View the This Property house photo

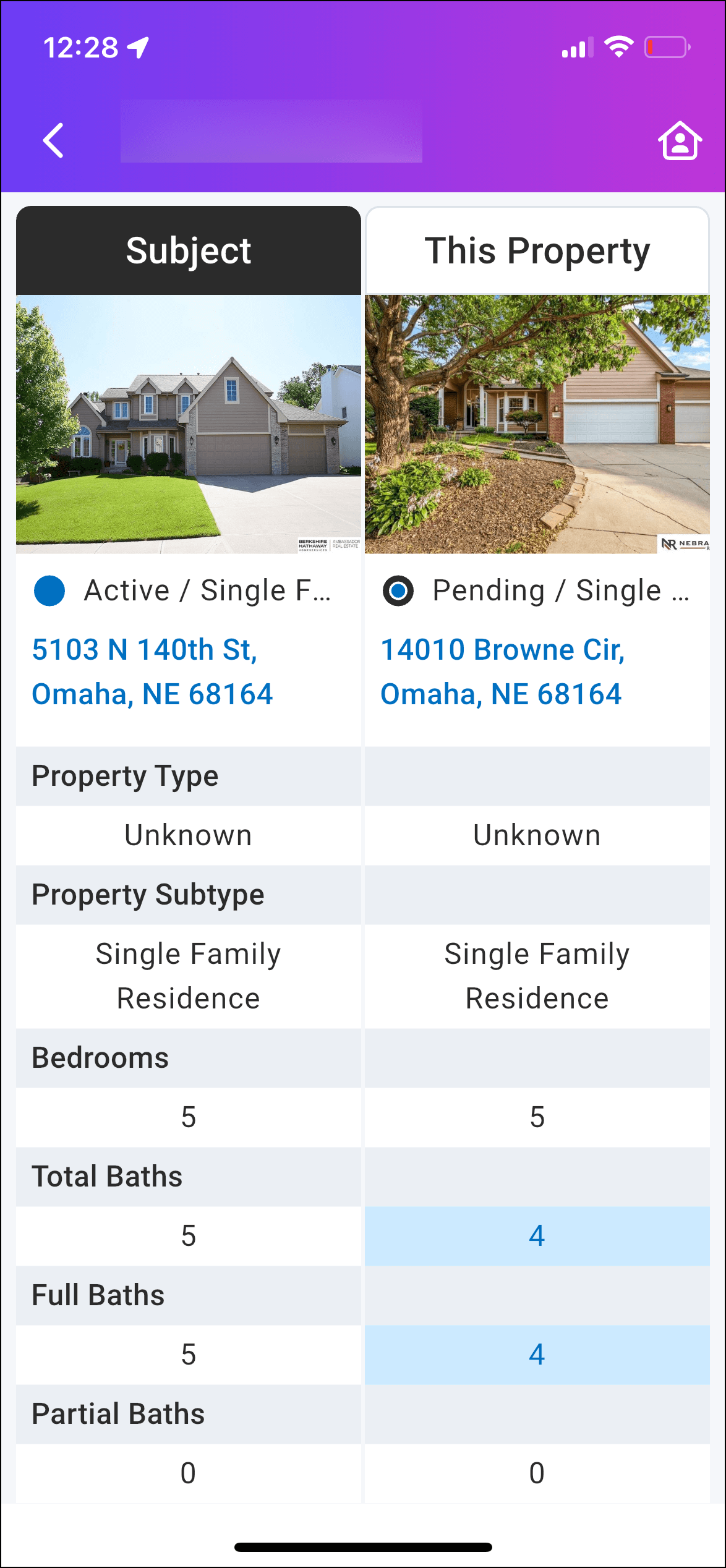pos(537,424)
